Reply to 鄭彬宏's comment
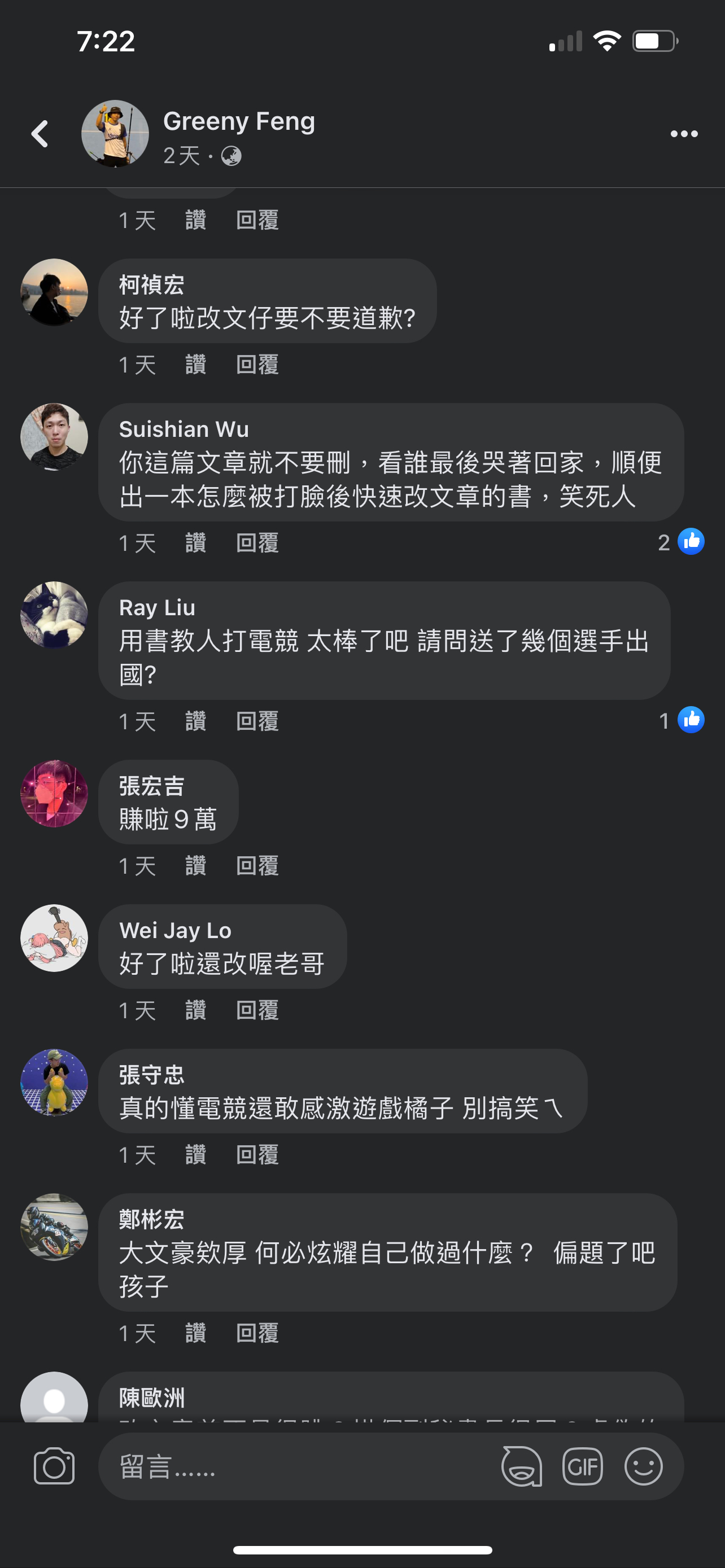Screen dimensions: 725x1568 pyautogui.click(x=257, y=1333)
